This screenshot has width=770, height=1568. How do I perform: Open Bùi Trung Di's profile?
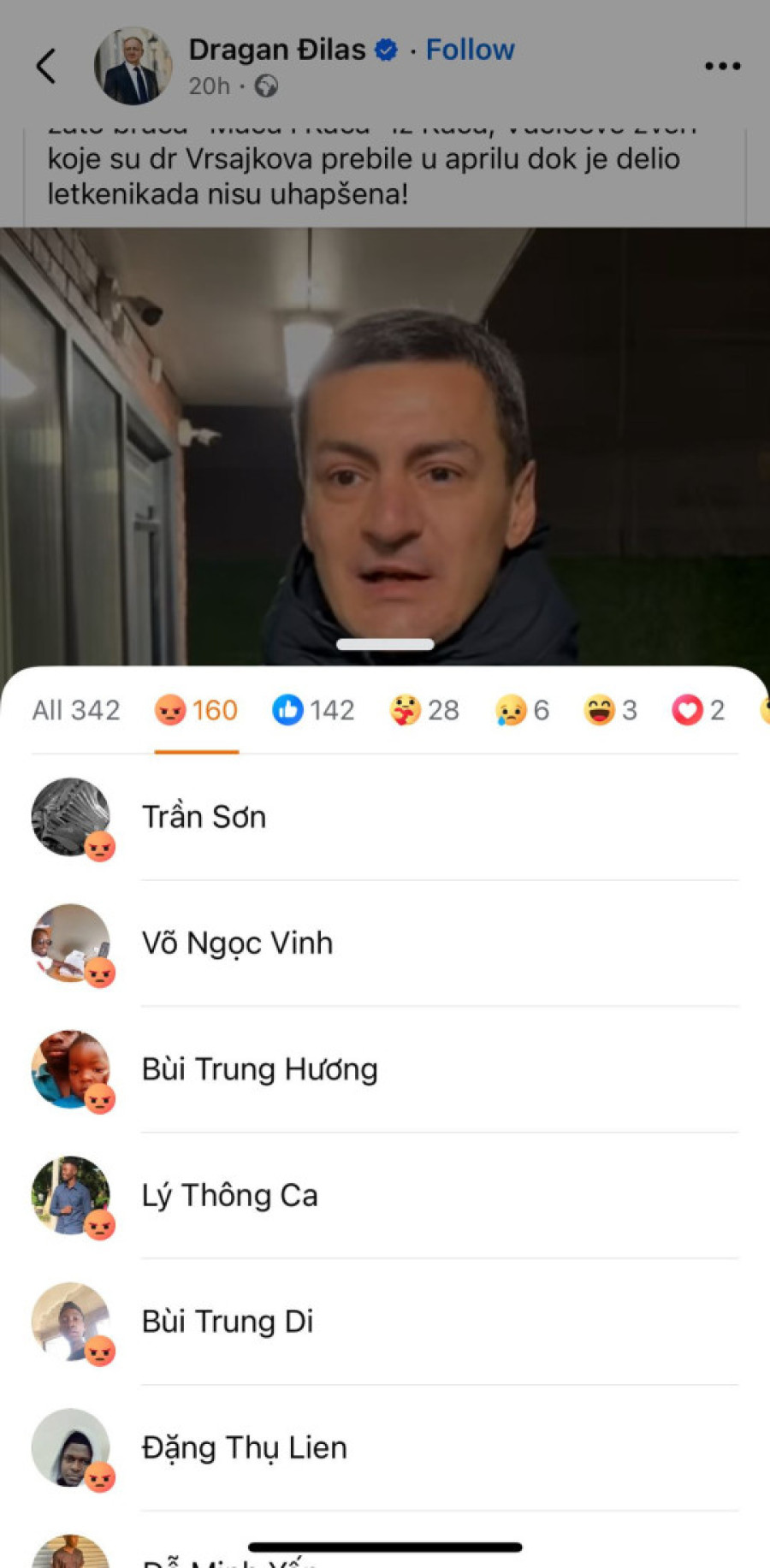pos(228,1322)
